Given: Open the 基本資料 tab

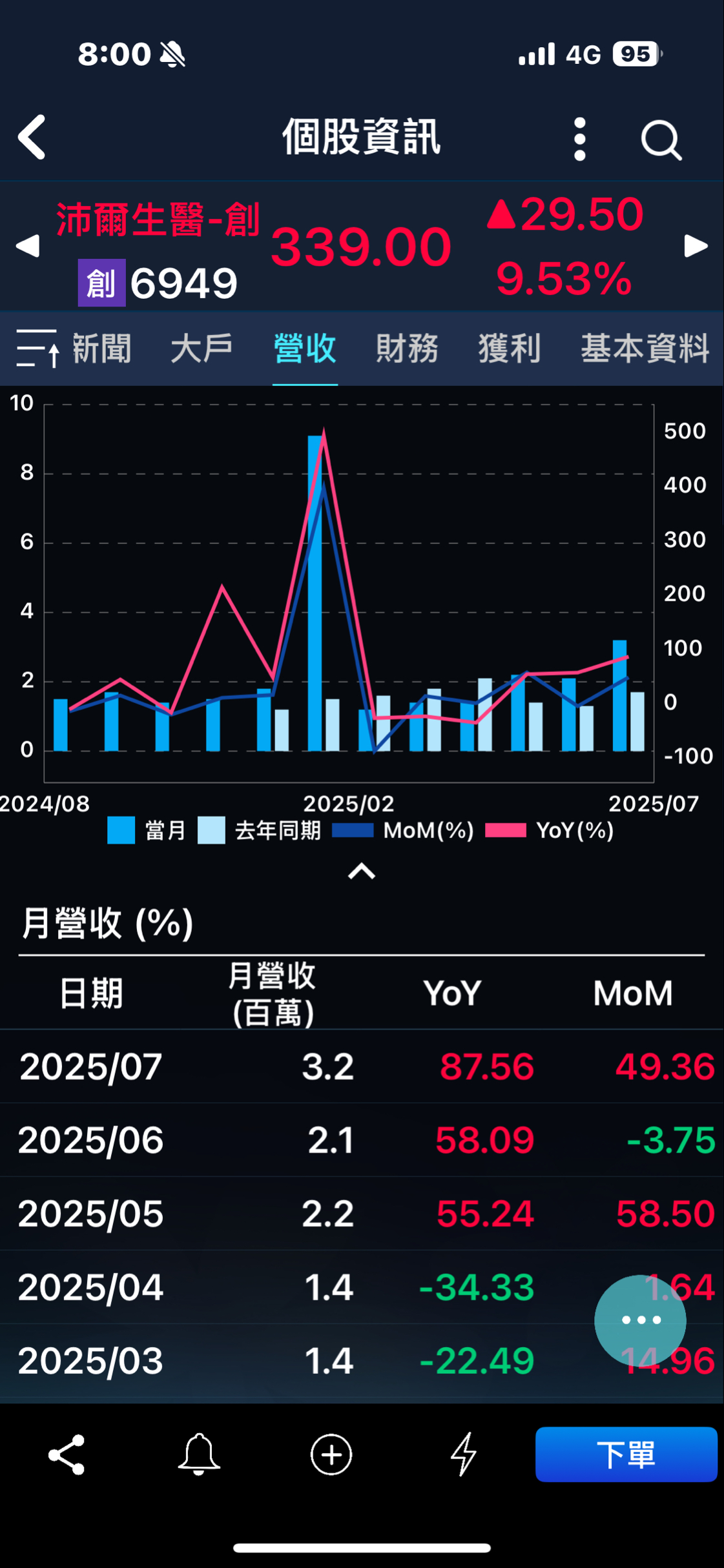Looking at the screenshot, I should coord(645,349).
